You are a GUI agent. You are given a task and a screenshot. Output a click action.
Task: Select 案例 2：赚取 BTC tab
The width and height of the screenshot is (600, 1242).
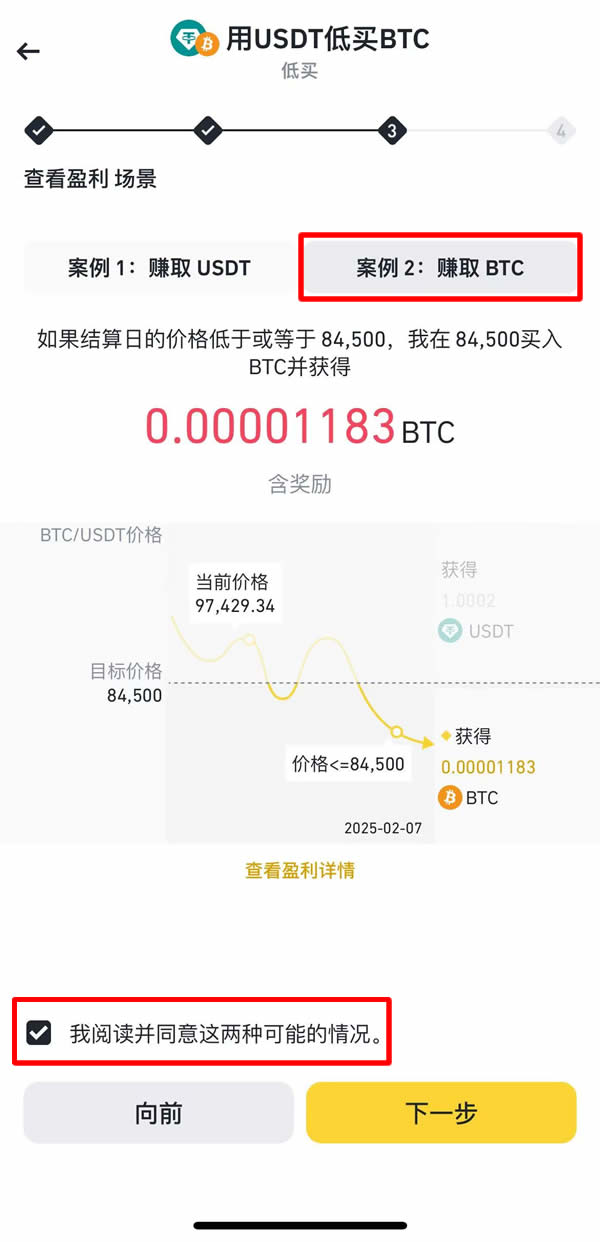tap(440, 268)
